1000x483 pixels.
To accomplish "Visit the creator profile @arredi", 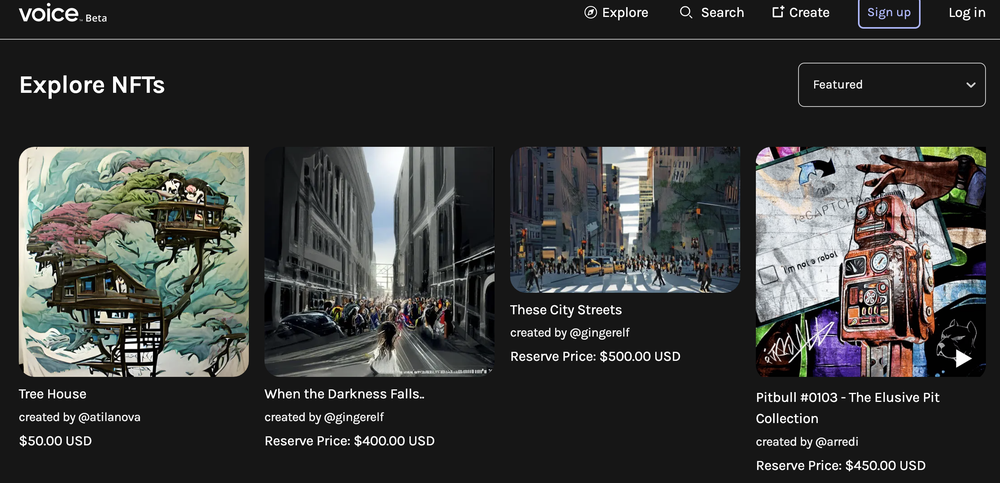I will pos(836,442).
